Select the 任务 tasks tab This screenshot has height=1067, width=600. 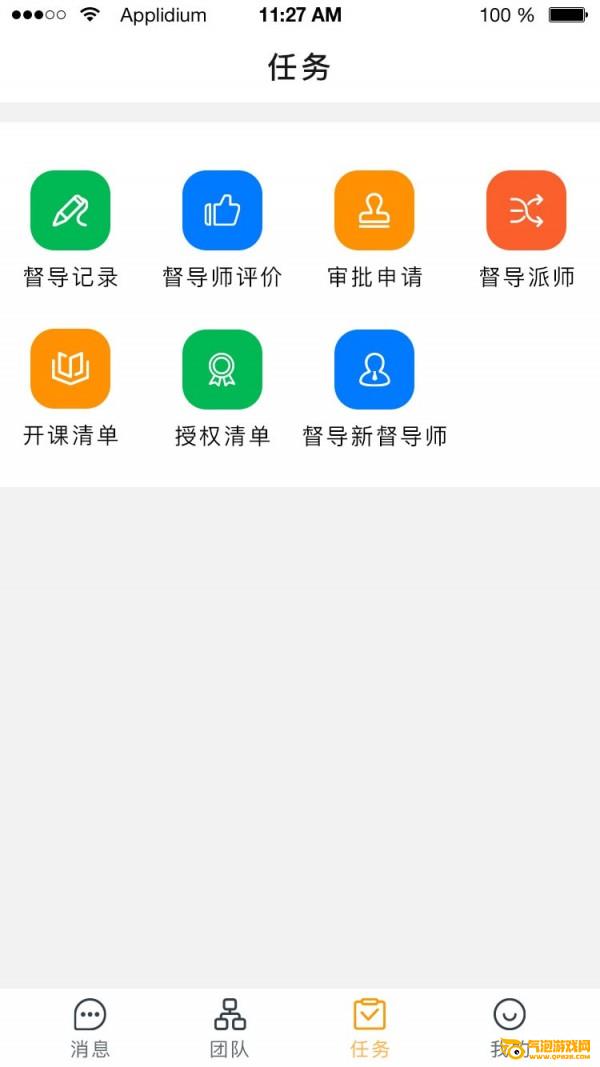pyautogui.click(x=370, y=1027)
